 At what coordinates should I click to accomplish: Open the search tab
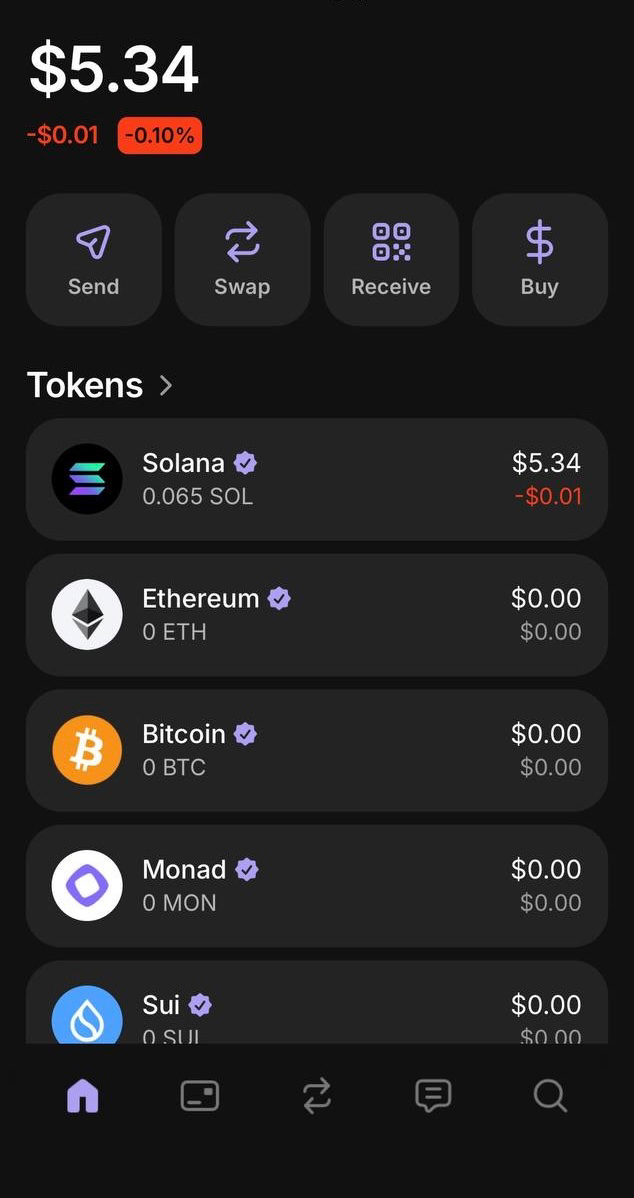(x=550, y=1096)
